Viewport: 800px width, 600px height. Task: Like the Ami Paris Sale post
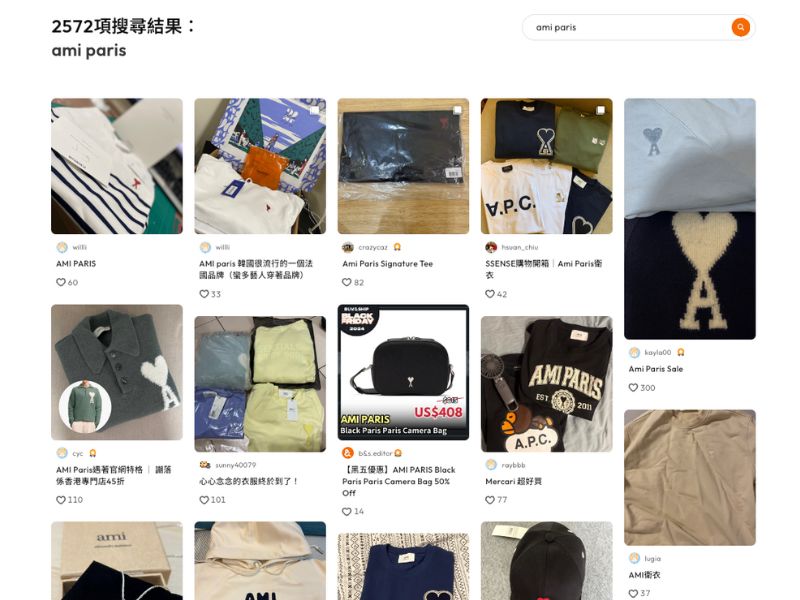[633, 387]
